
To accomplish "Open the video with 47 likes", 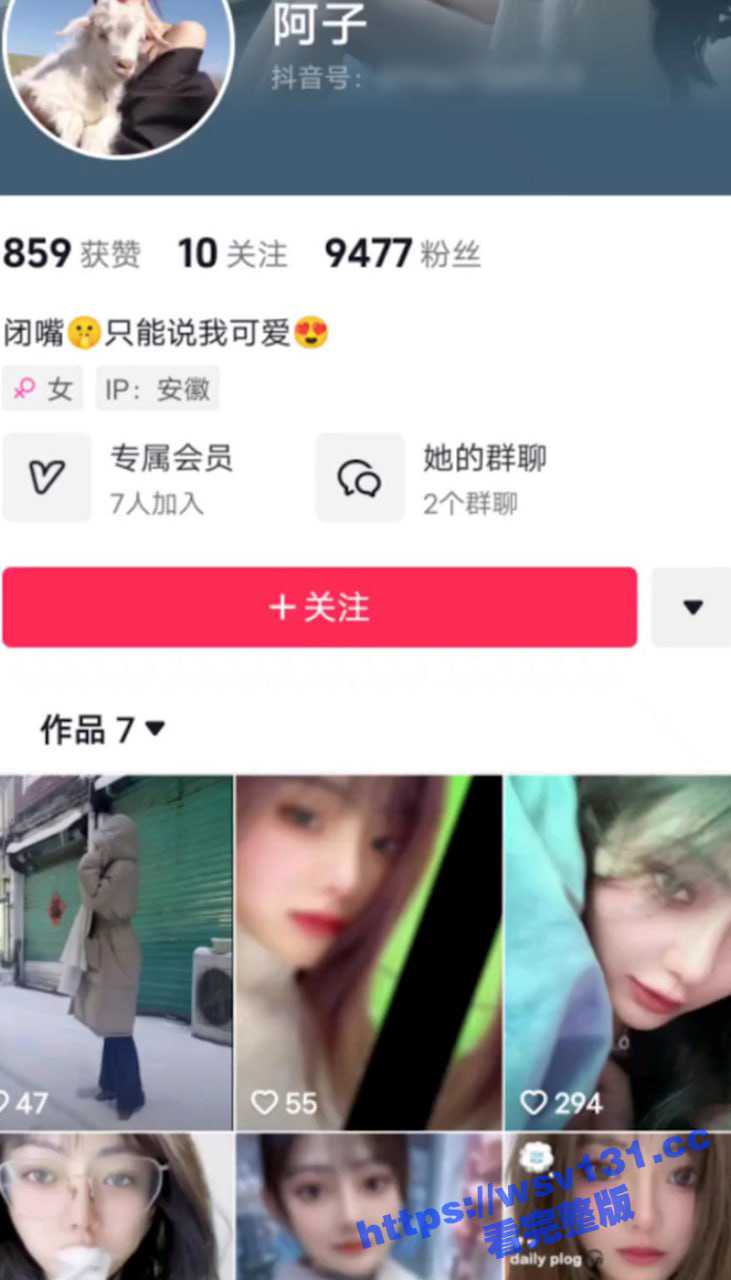I will click(x=116, y=952).
